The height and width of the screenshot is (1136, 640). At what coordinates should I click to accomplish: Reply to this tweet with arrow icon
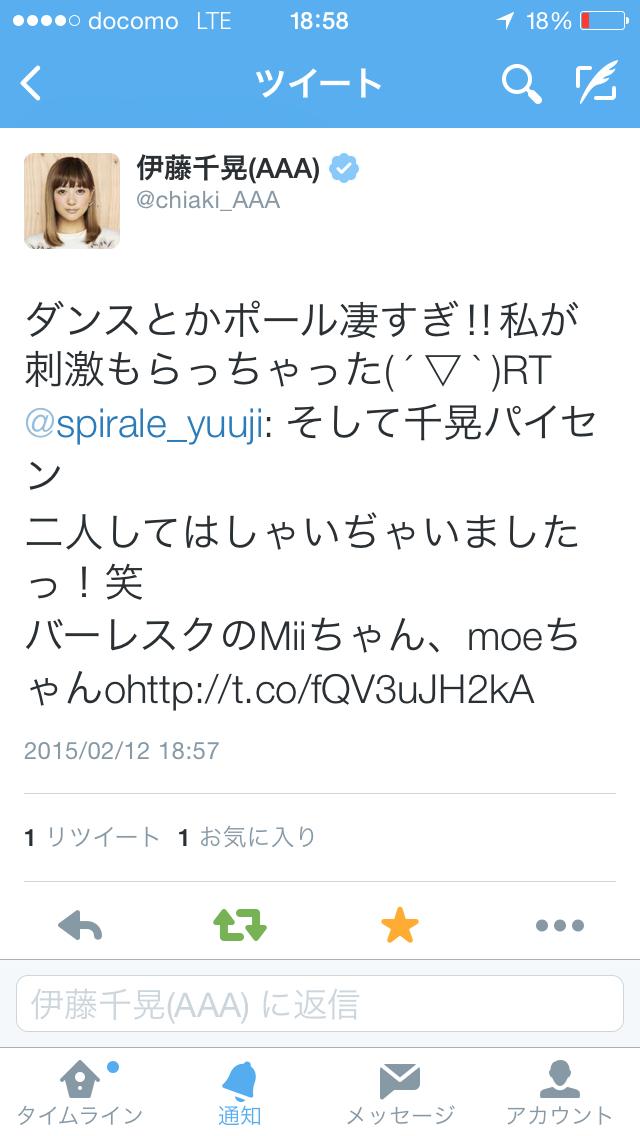click(x=81, y=926)
